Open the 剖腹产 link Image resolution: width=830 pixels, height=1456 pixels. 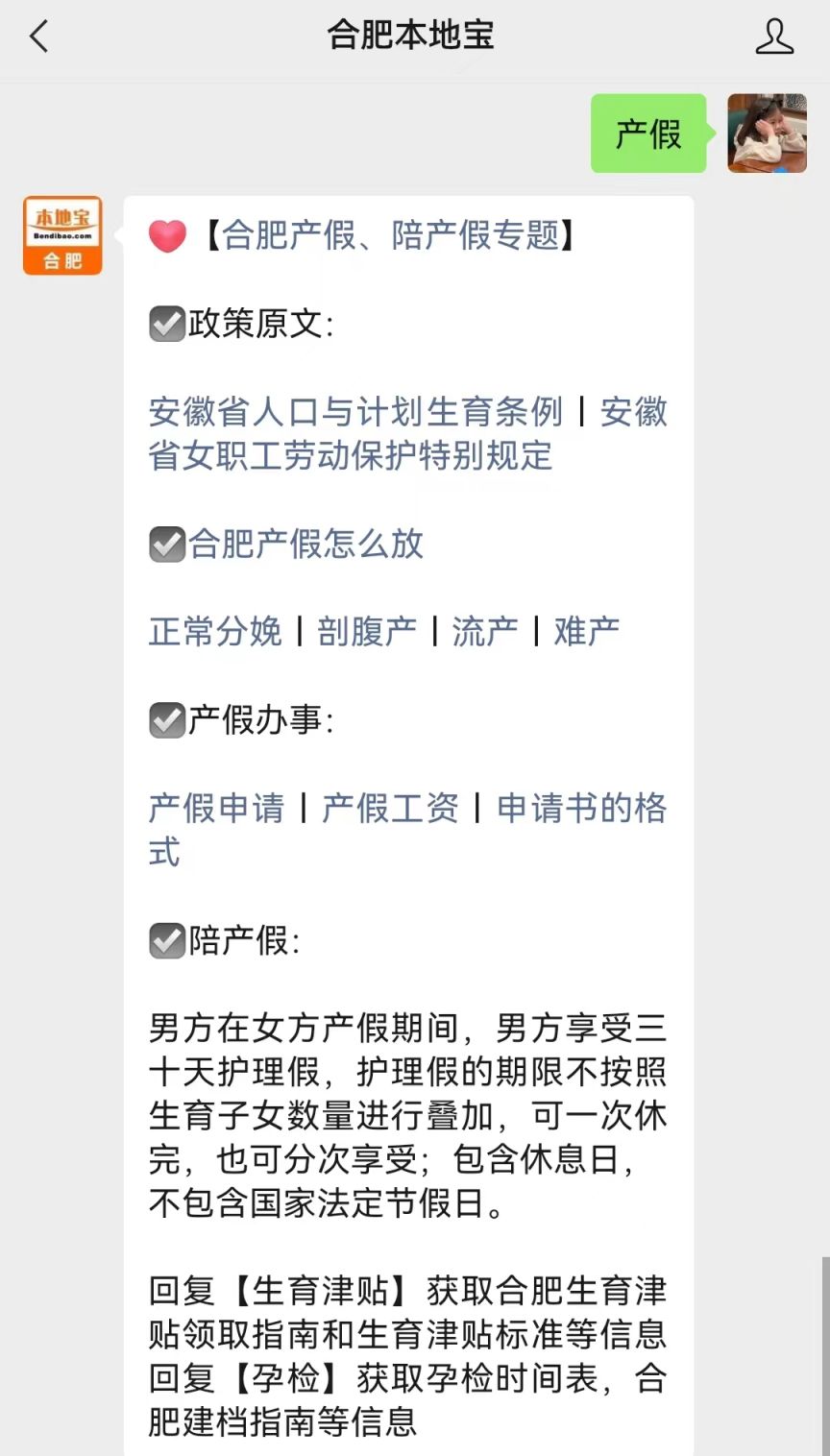tap(367, 632)
